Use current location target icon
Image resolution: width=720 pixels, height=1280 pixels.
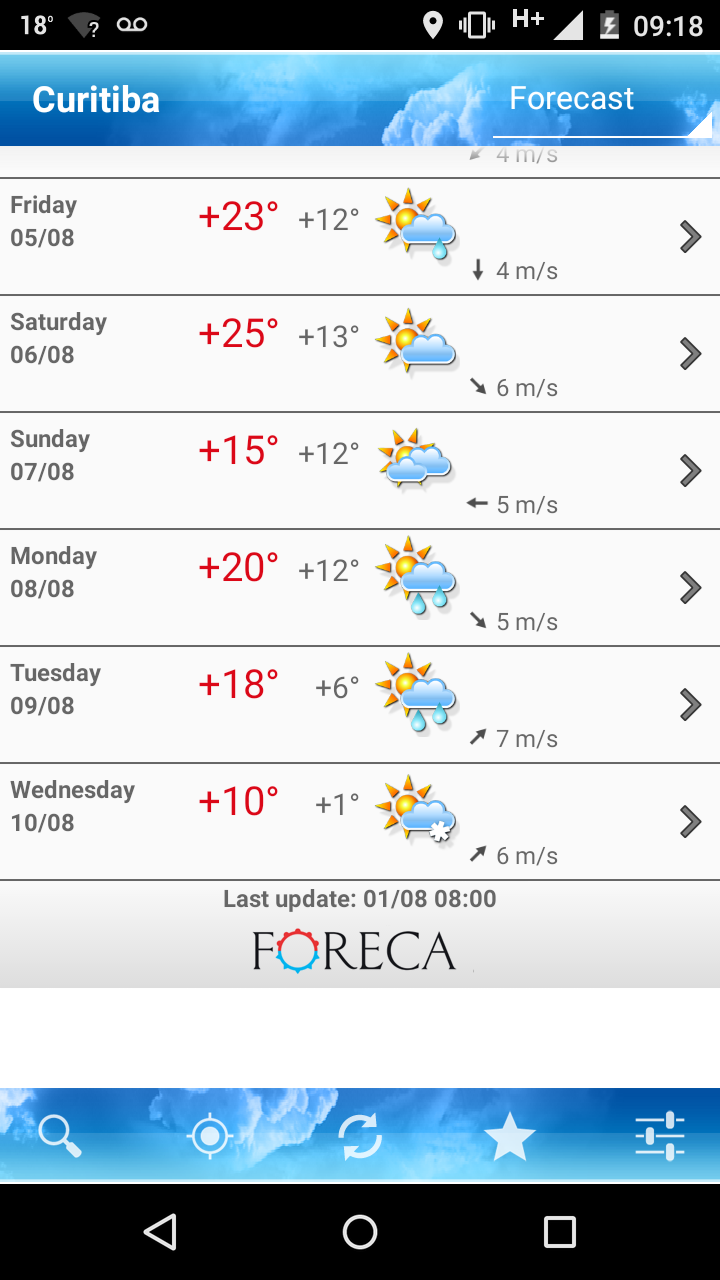(210, 1136)
